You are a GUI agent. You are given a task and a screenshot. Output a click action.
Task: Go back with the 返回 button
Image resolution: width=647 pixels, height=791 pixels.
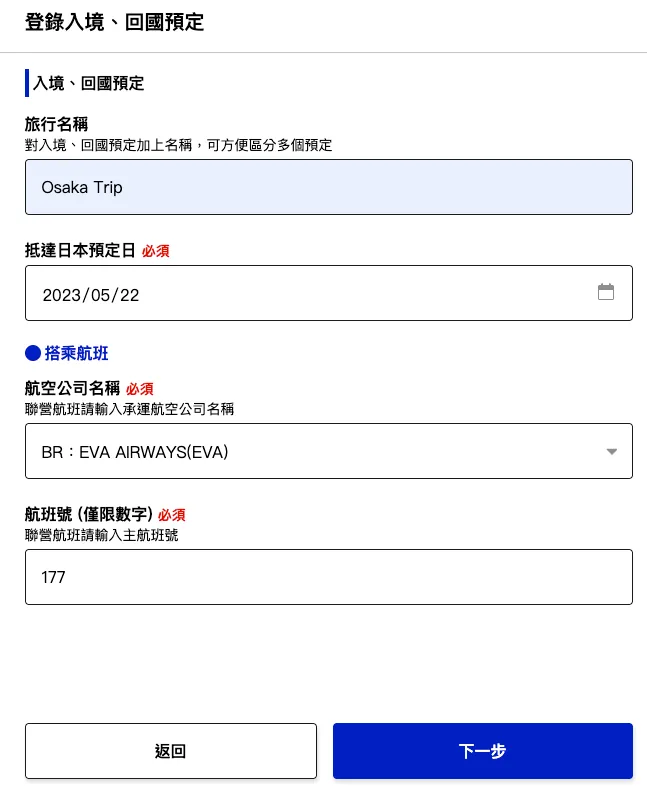(171, 751)
